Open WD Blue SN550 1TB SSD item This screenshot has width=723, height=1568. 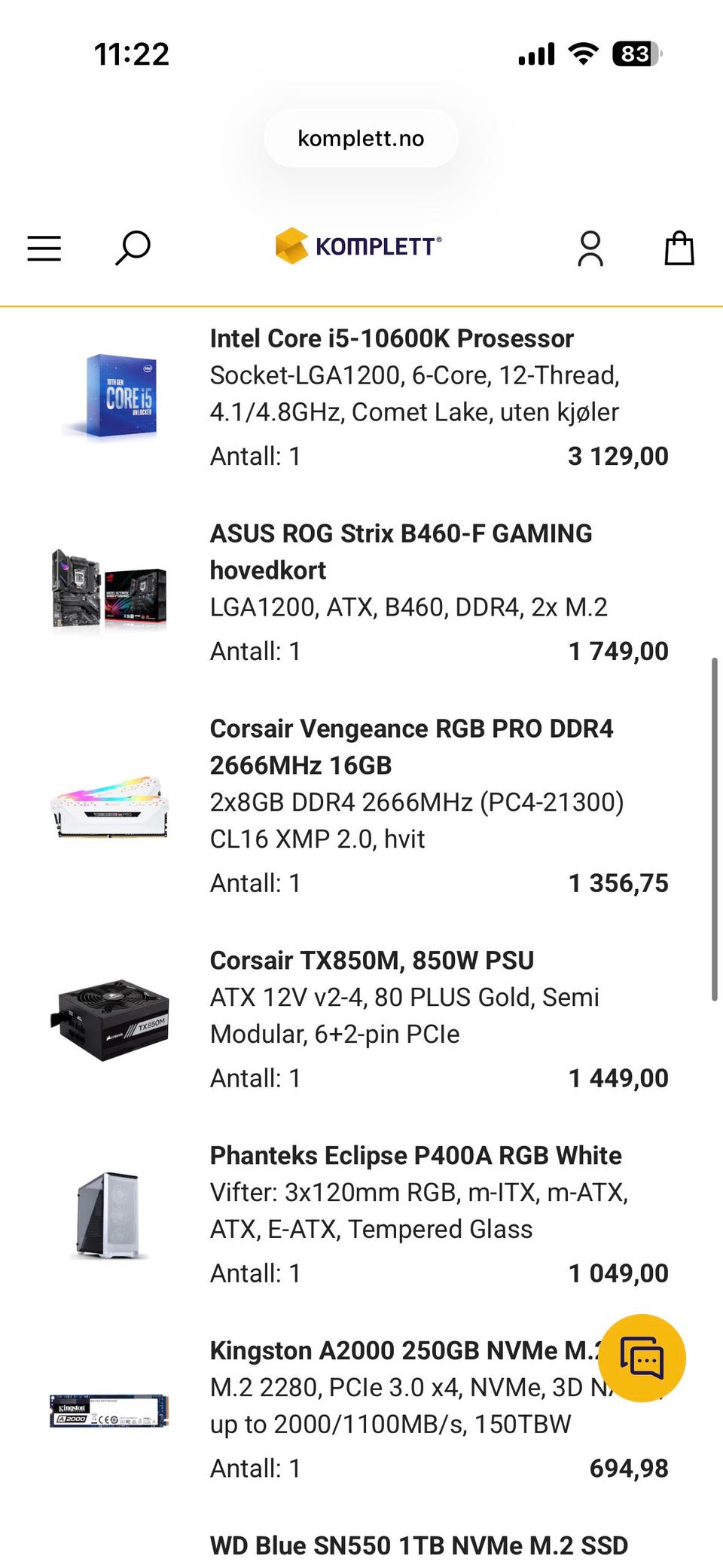pyautogui.click(x=419, y=1546)
